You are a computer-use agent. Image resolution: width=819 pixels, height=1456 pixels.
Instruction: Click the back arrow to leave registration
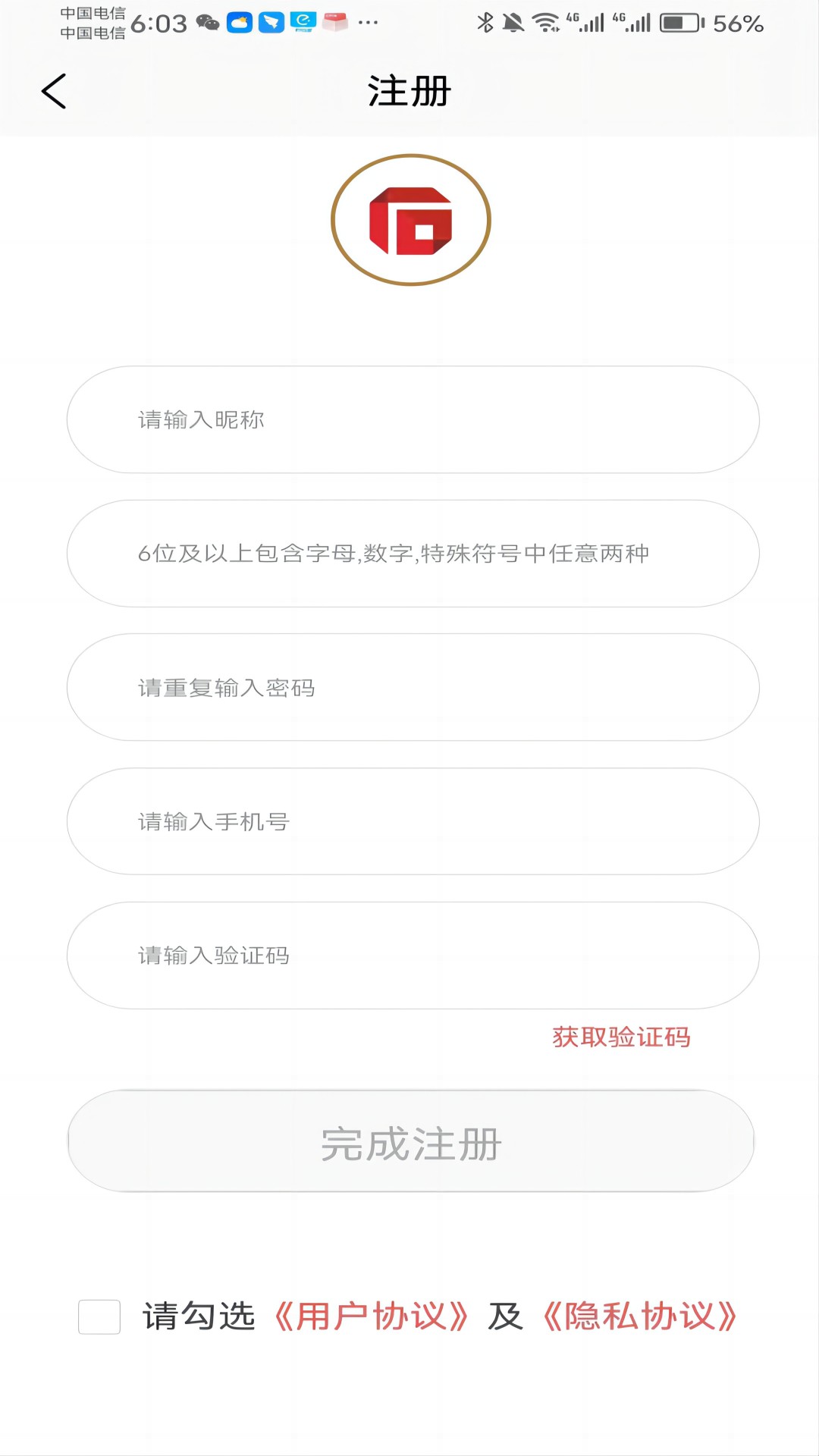point(52,90)
